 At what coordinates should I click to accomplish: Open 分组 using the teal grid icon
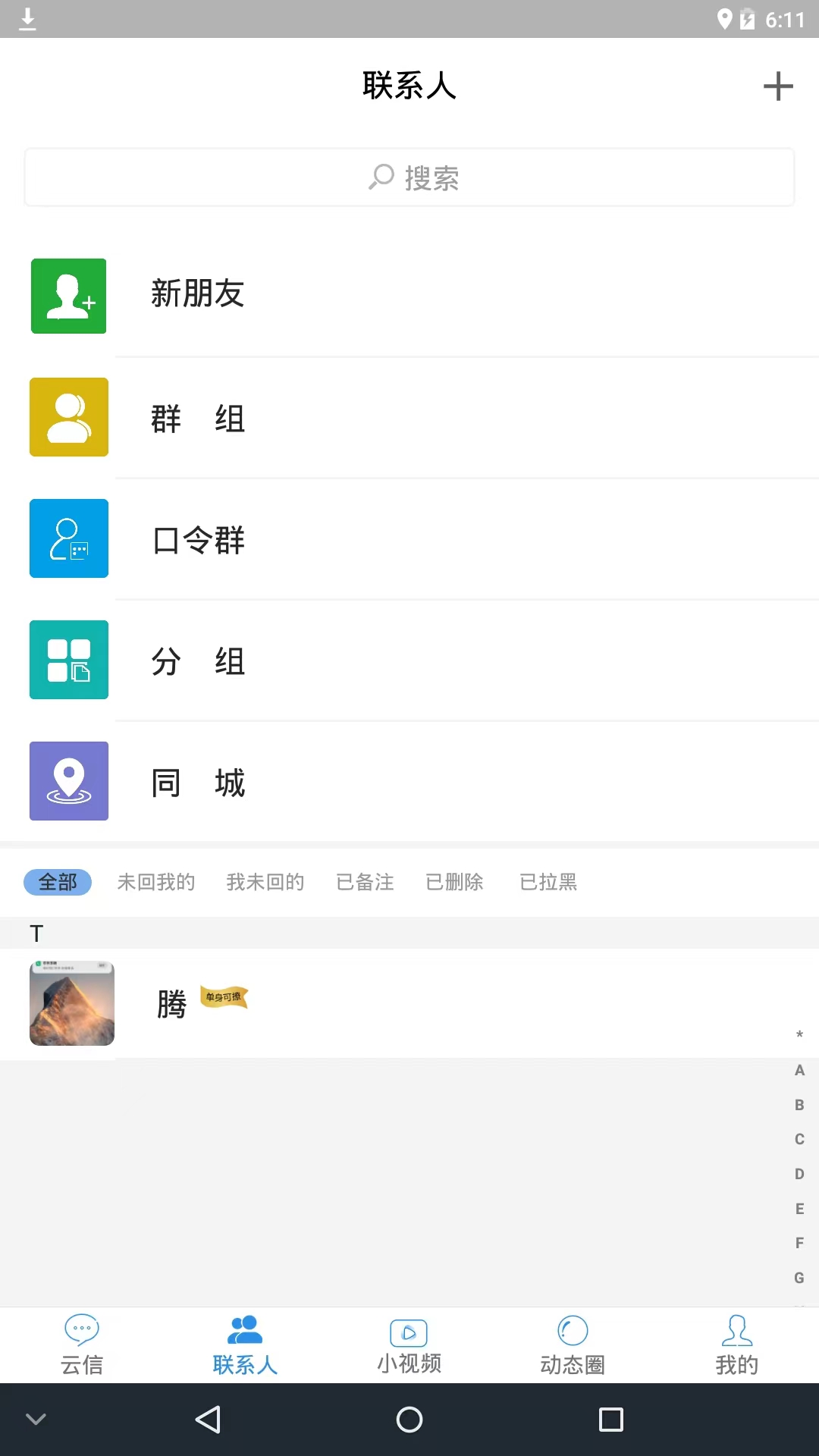pos(68,660)
